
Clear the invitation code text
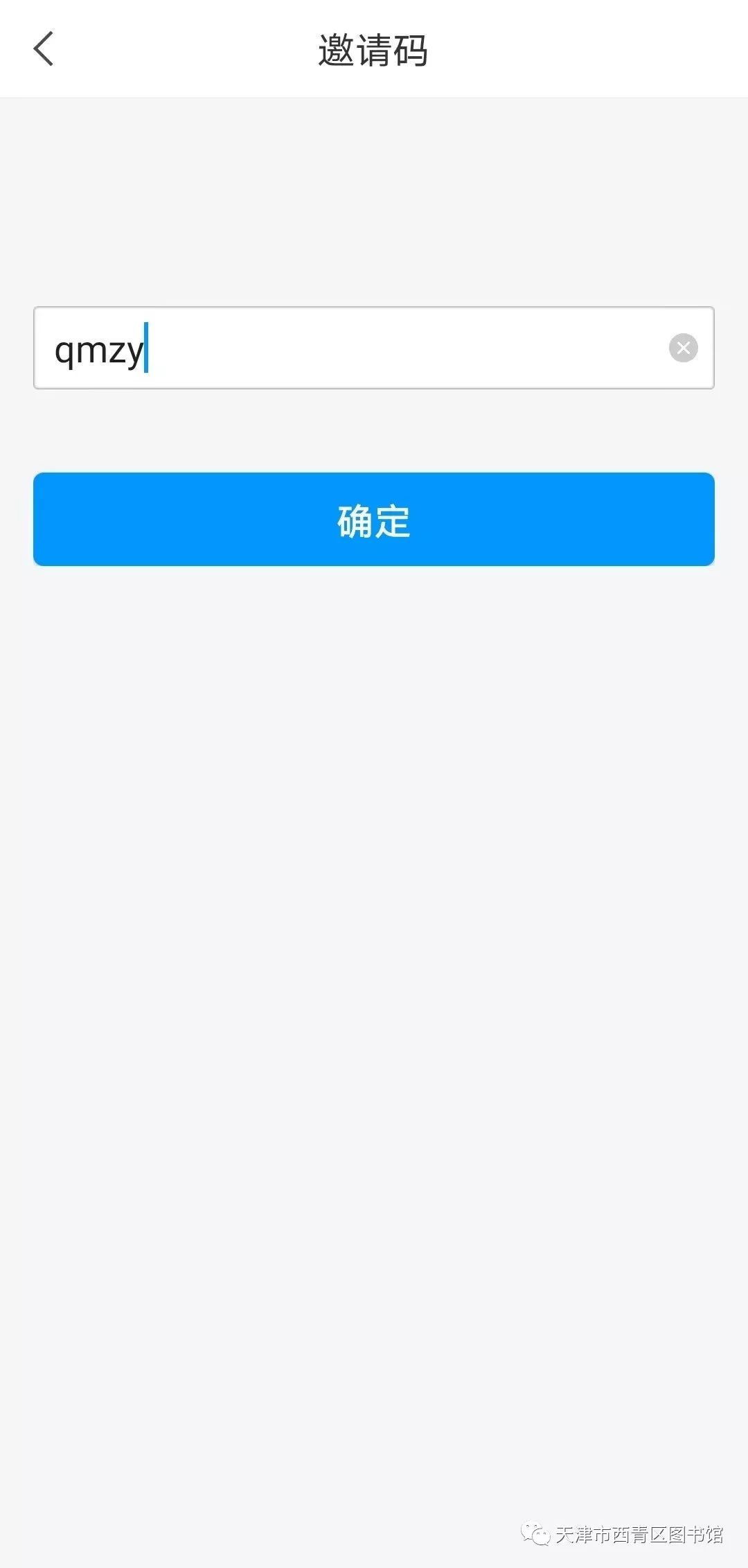coord(683,348)
